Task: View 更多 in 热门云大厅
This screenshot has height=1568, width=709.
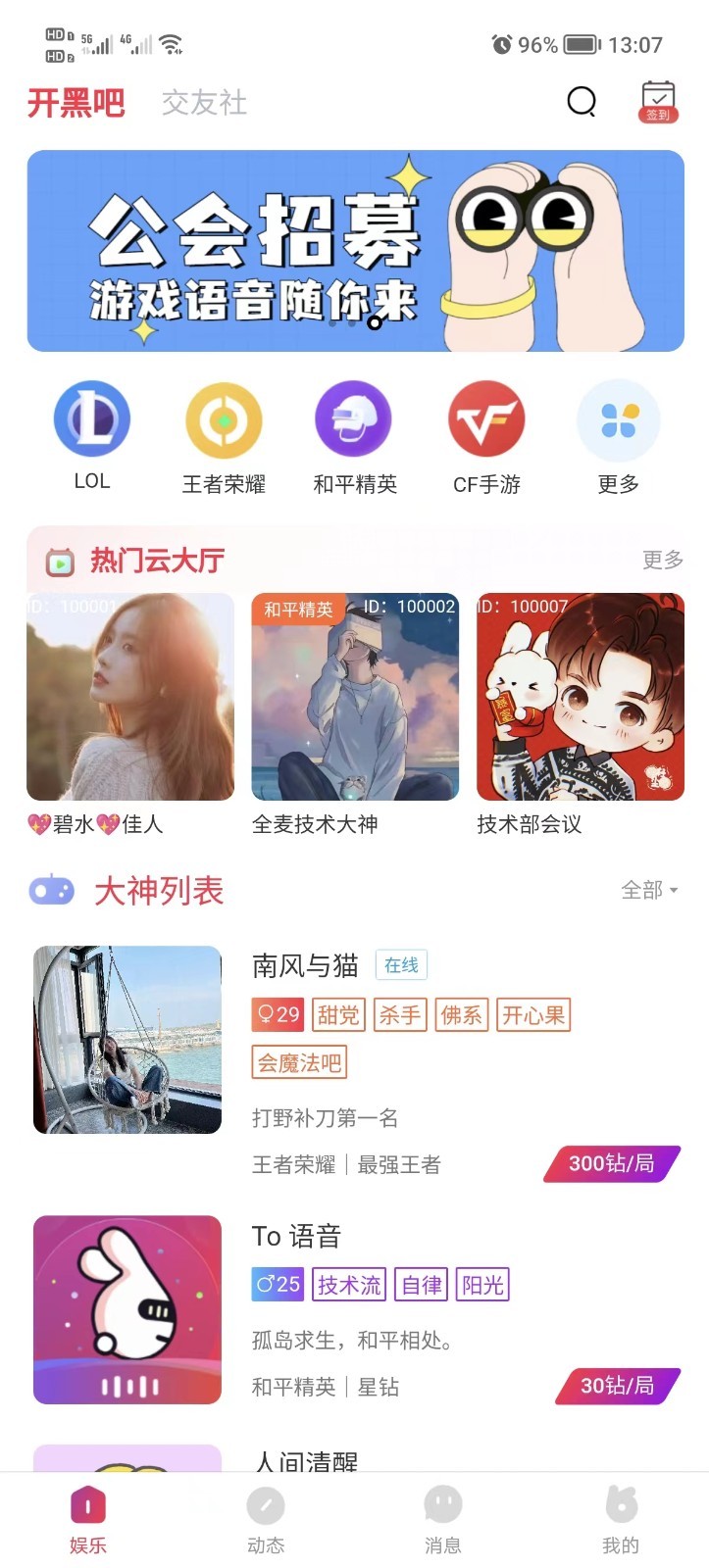Action: click(662, 560)
